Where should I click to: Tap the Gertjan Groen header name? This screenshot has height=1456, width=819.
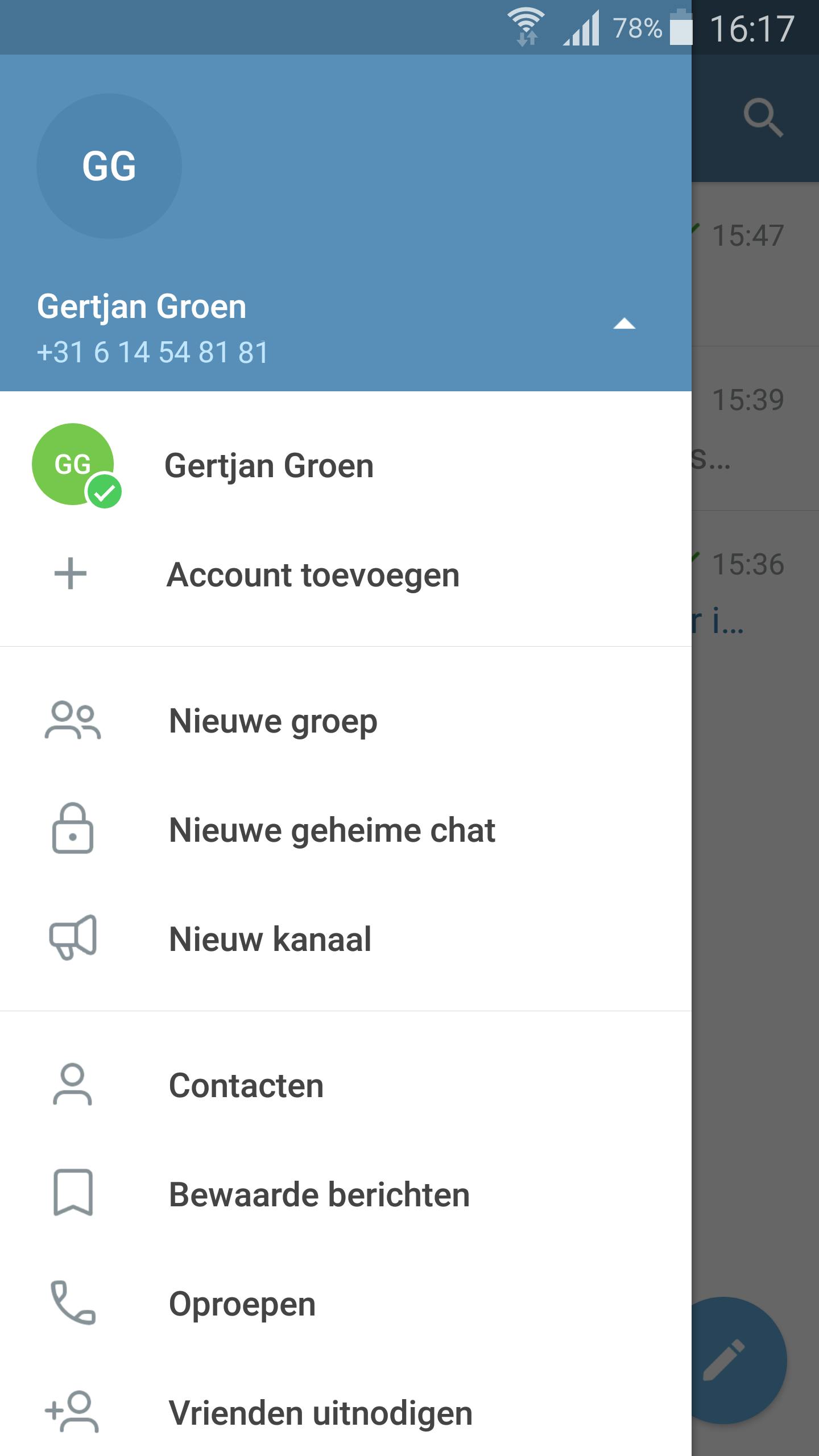[140, 305]
